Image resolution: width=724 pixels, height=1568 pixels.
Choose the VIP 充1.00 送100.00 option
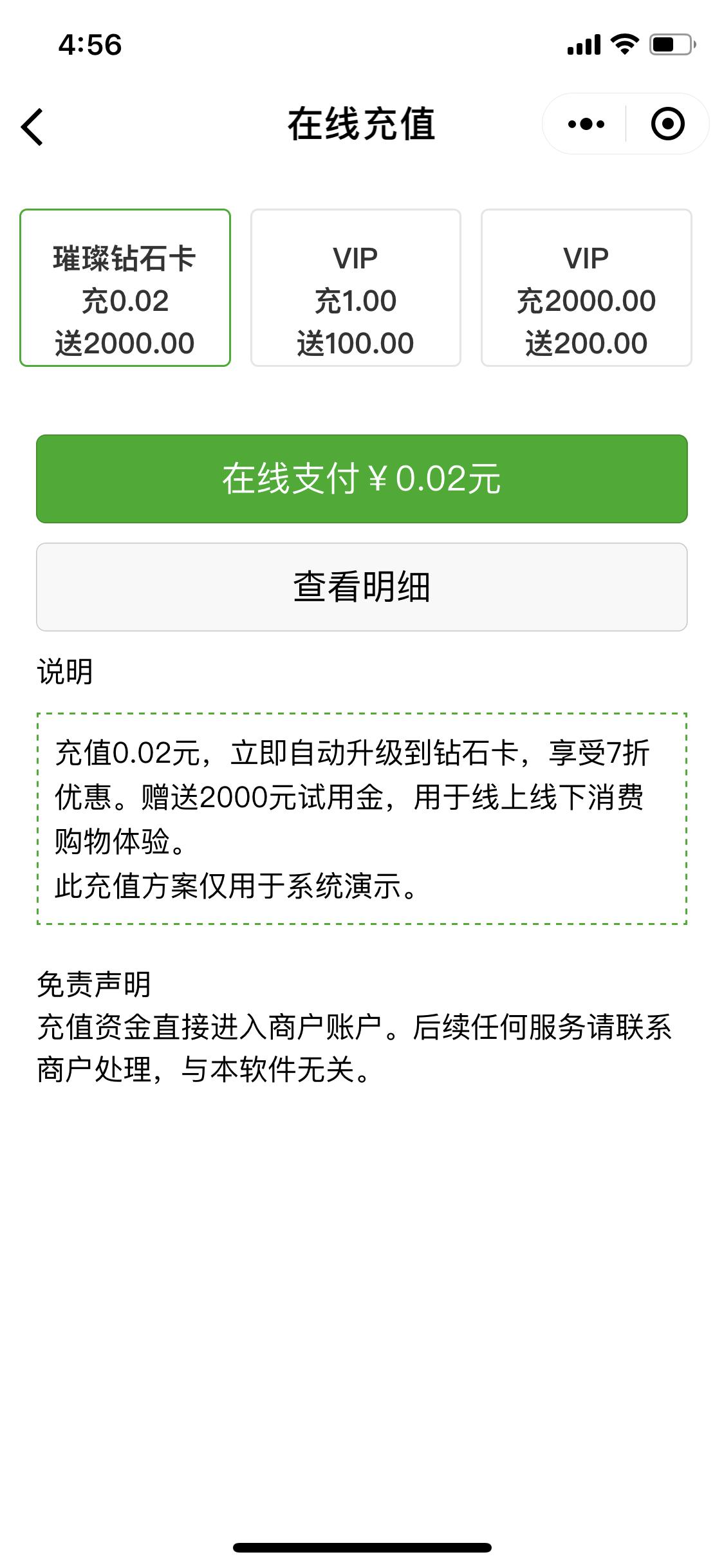(x=356, y=288)
